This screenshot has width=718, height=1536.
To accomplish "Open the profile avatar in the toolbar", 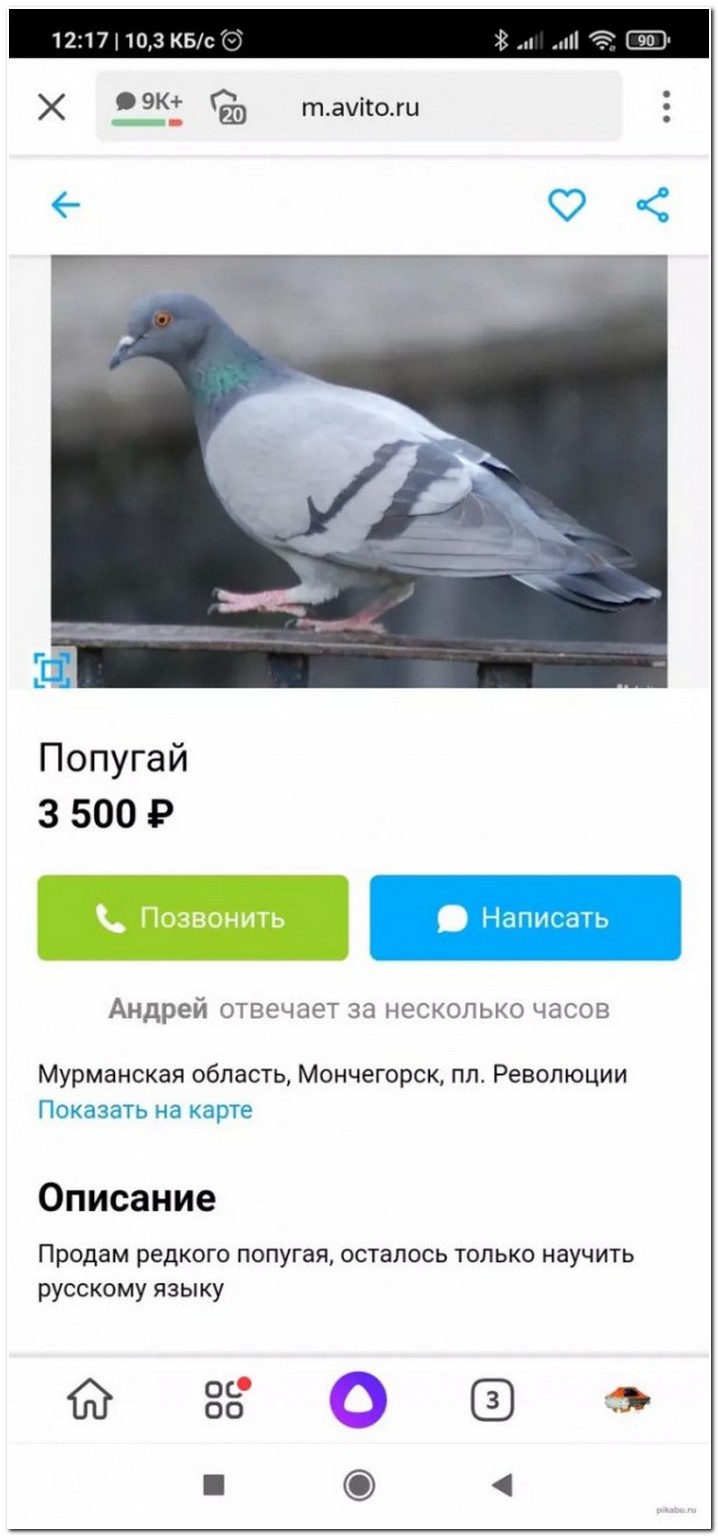I will [628, 1400].
